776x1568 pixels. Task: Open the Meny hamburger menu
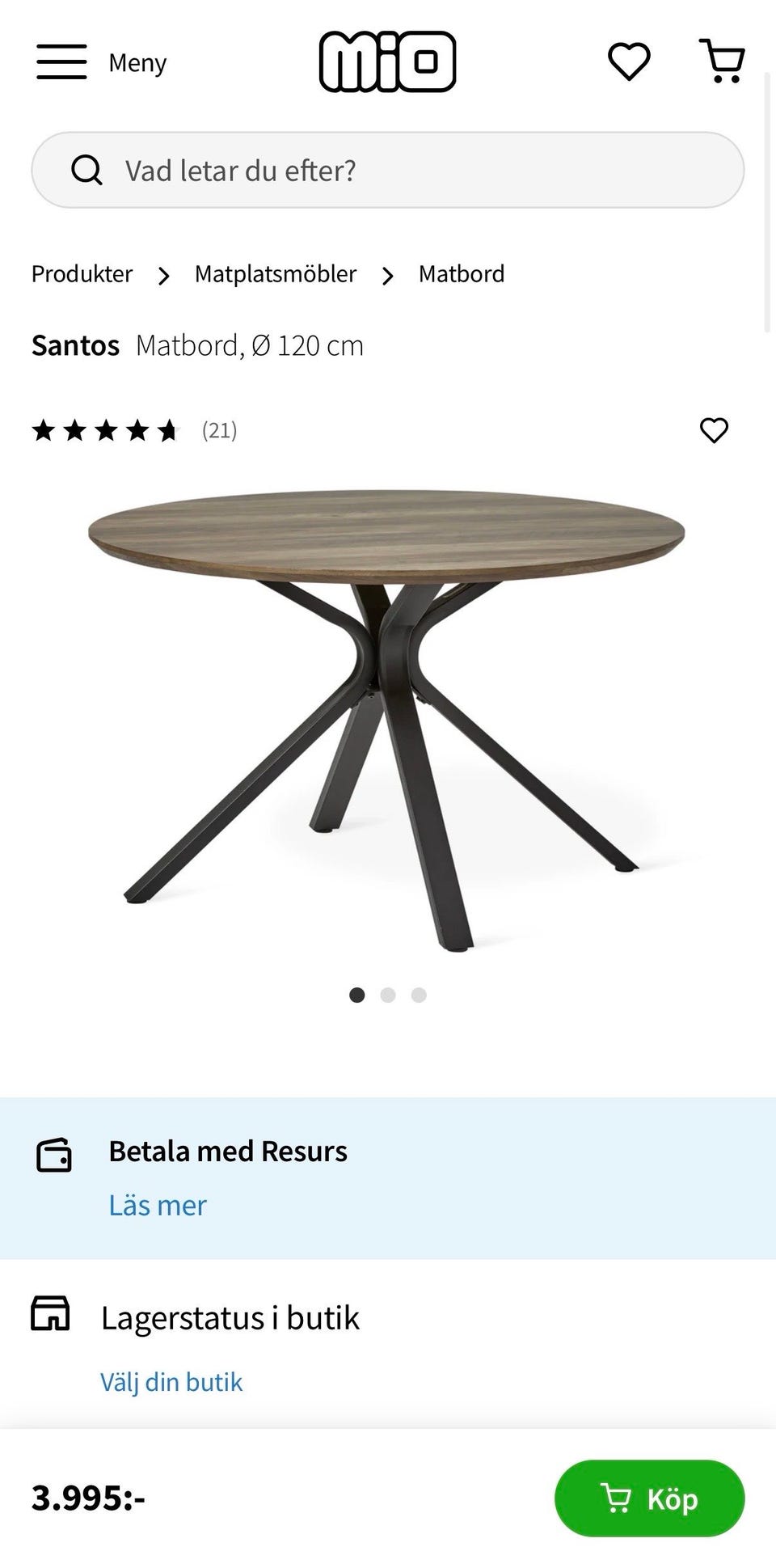(x=61, y=62)
